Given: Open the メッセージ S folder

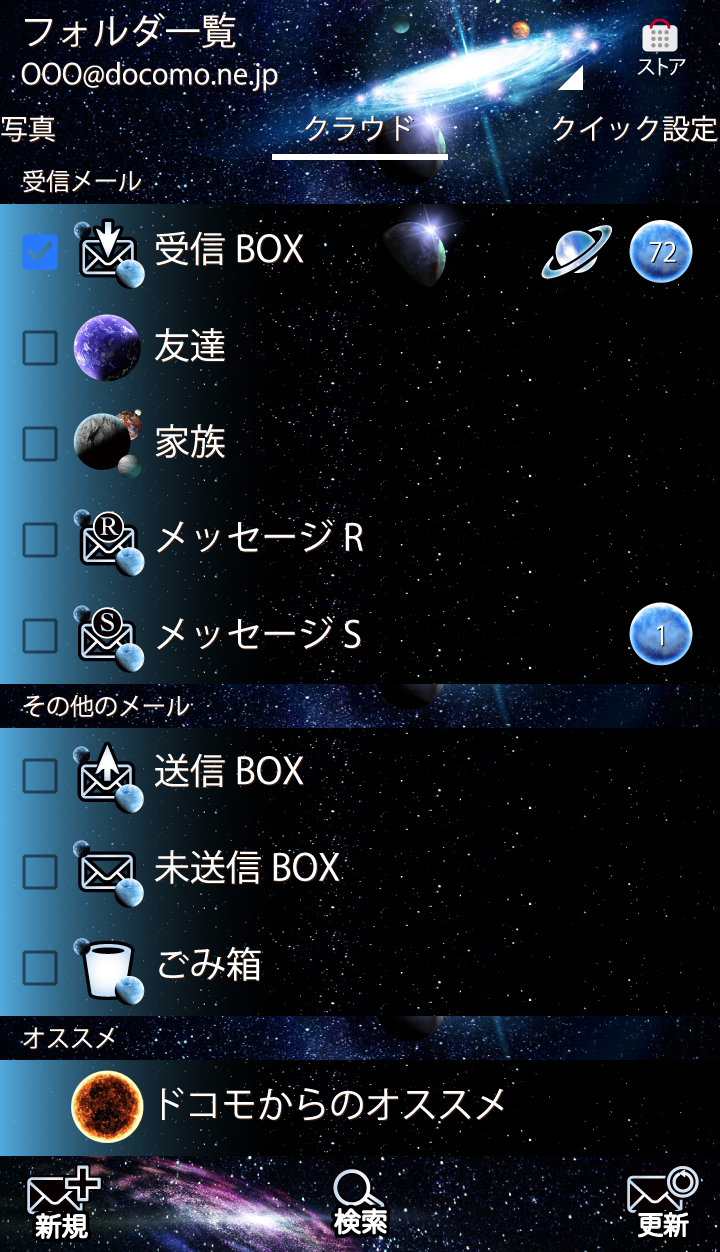Looking at the screenshot, I should tap(258, 635).
